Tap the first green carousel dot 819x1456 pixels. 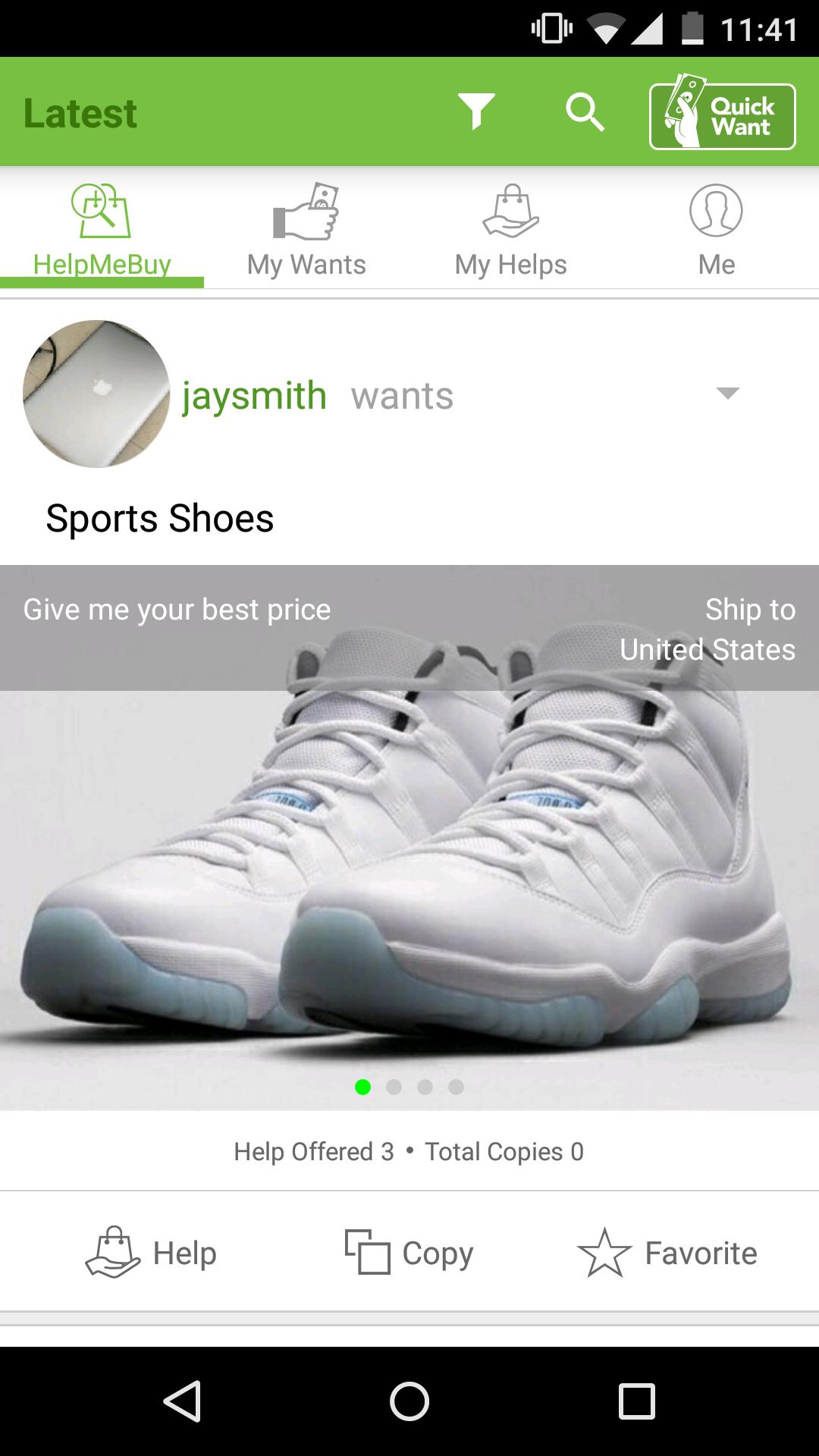point(364,1087)
